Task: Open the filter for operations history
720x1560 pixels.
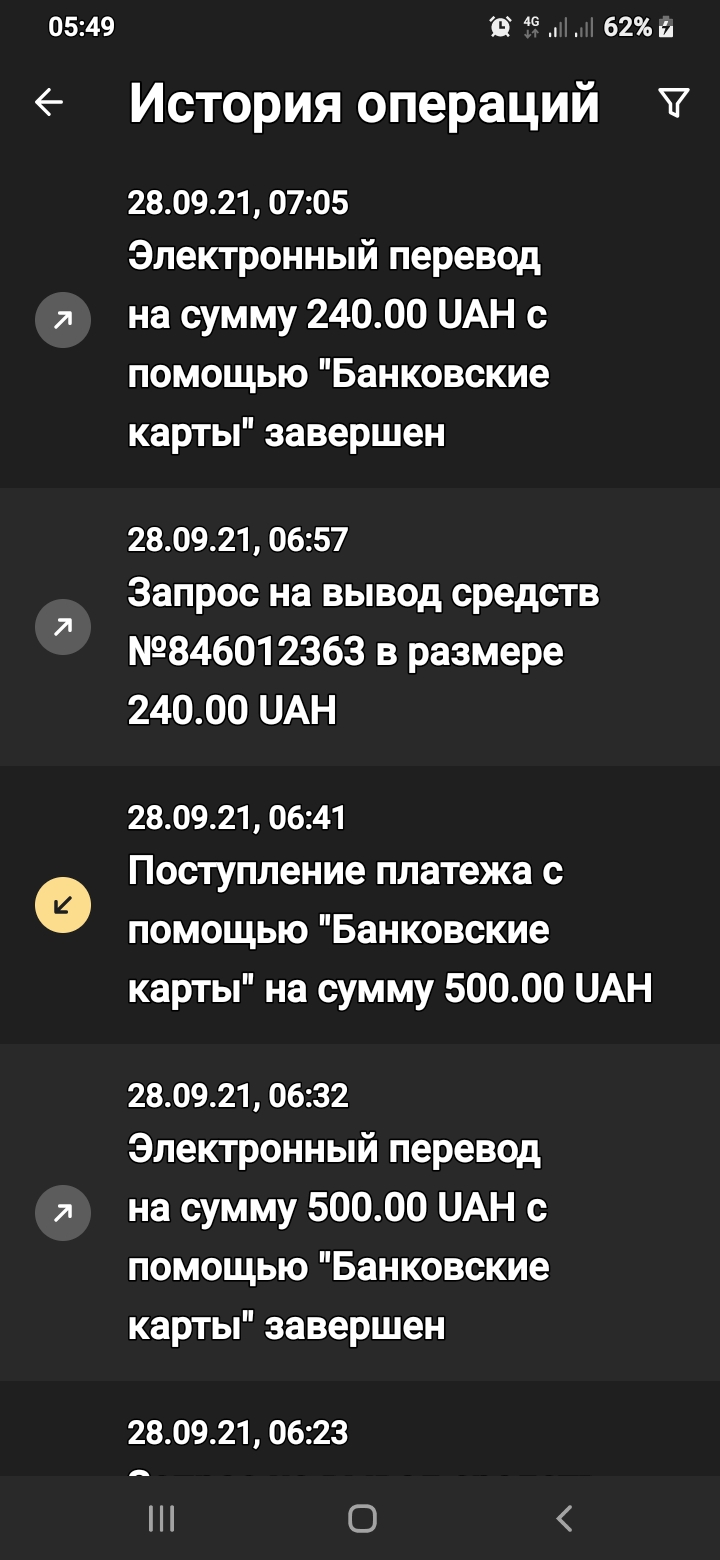Action: click(673, 102)
